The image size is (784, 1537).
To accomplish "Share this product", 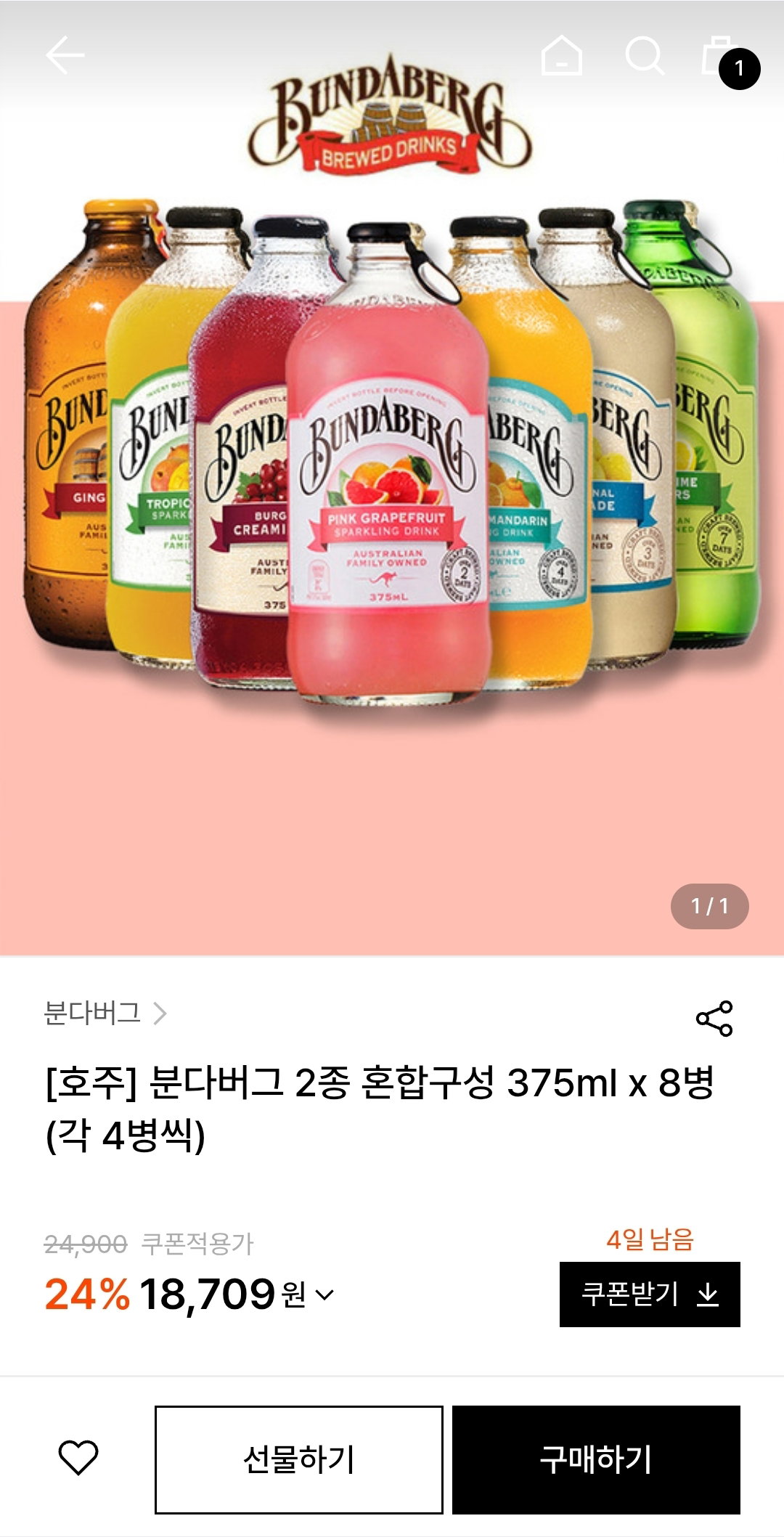I will (714, 1019).
